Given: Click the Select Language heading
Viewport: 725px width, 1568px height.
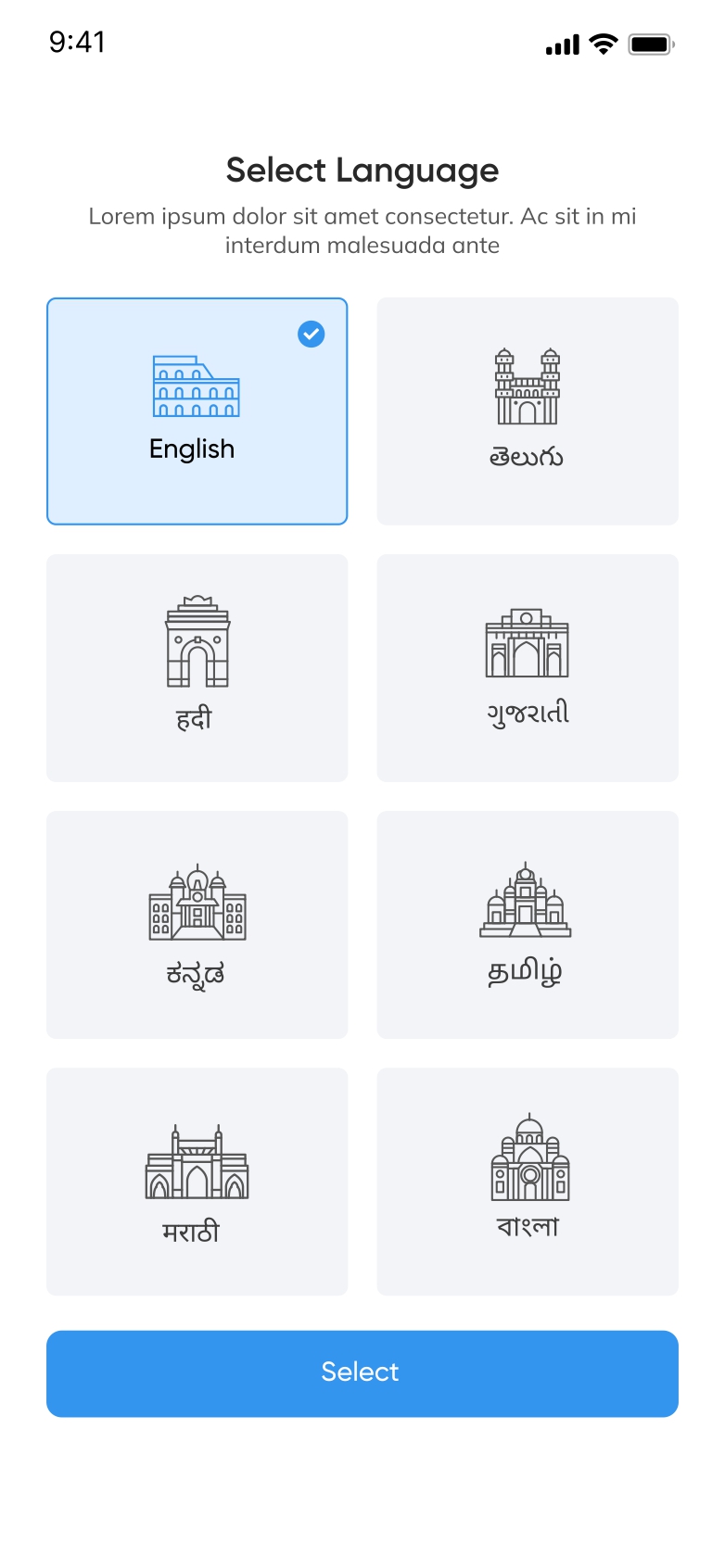Looking at the screenshot, I should click(362, 171).
